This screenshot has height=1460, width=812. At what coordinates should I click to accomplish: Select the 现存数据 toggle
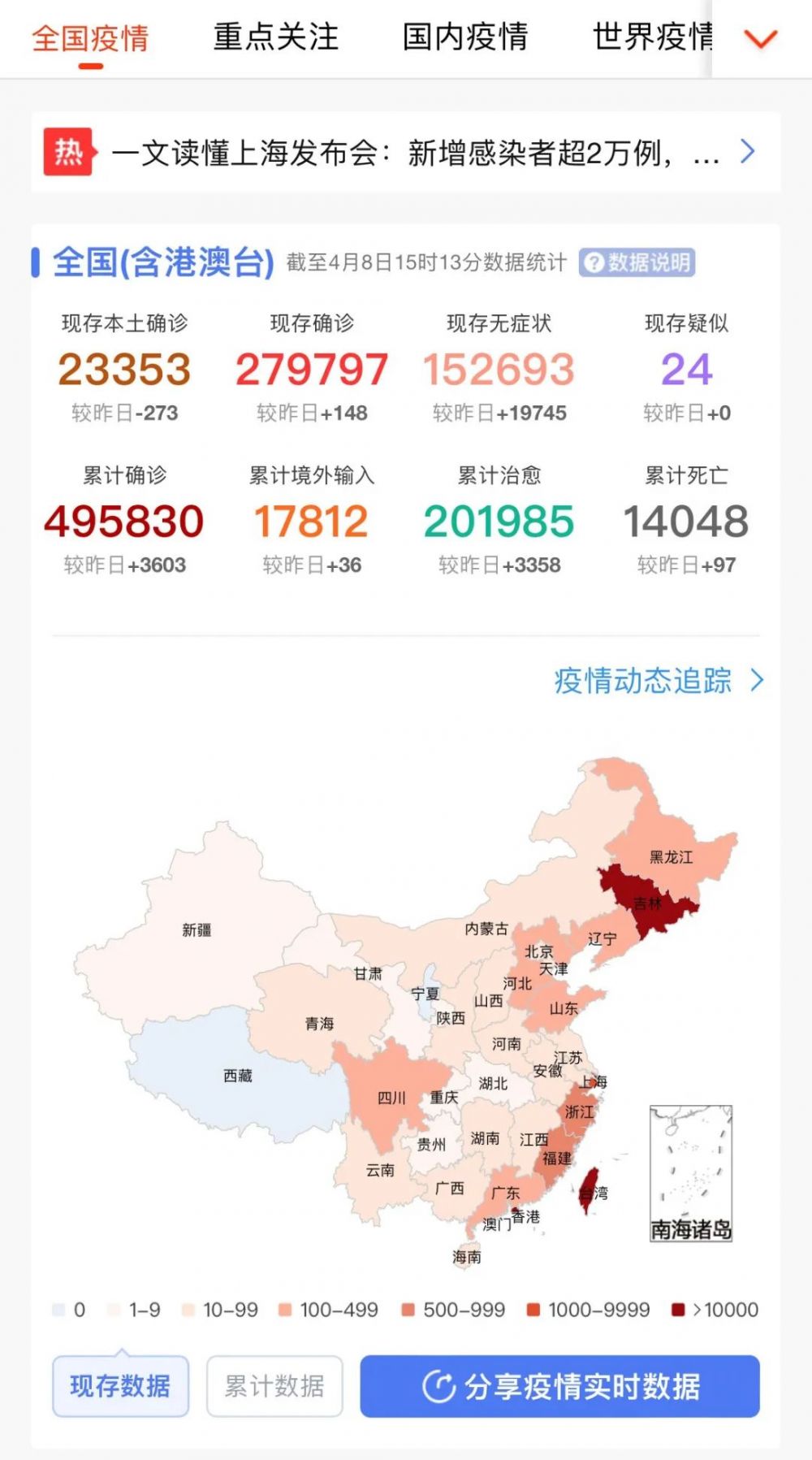(120, 1385)
